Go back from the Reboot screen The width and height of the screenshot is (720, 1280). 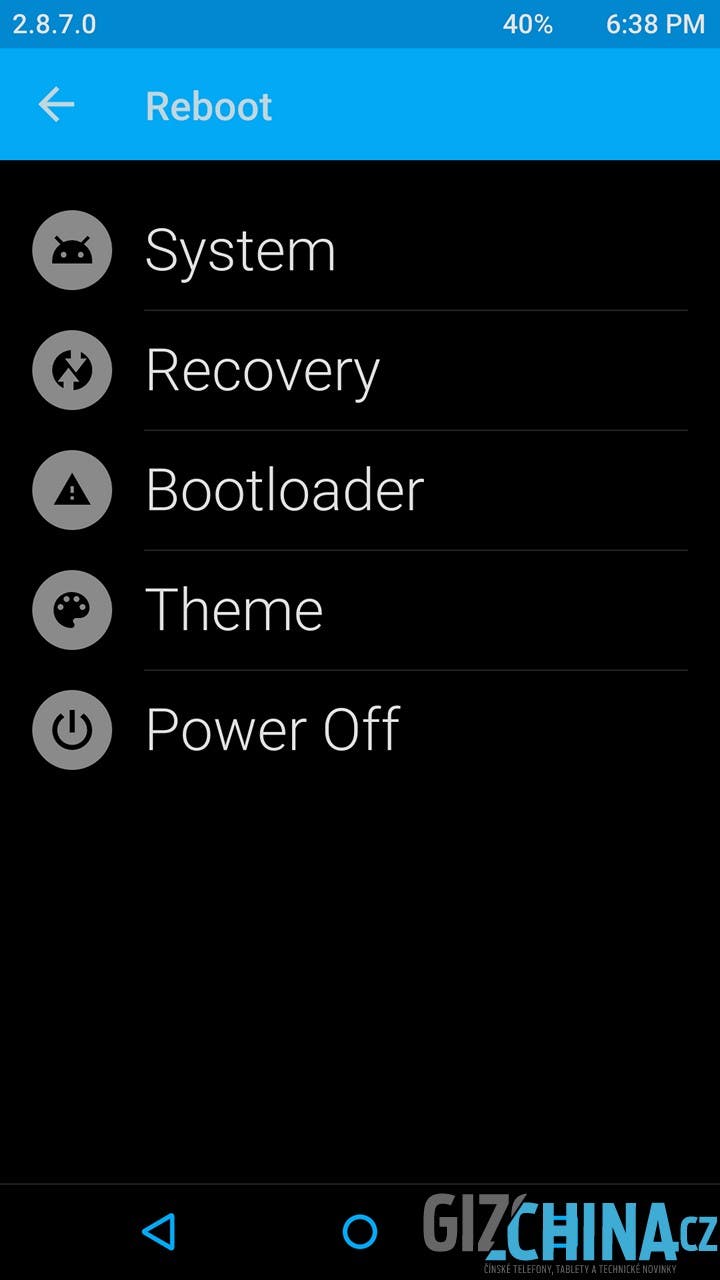56,105
